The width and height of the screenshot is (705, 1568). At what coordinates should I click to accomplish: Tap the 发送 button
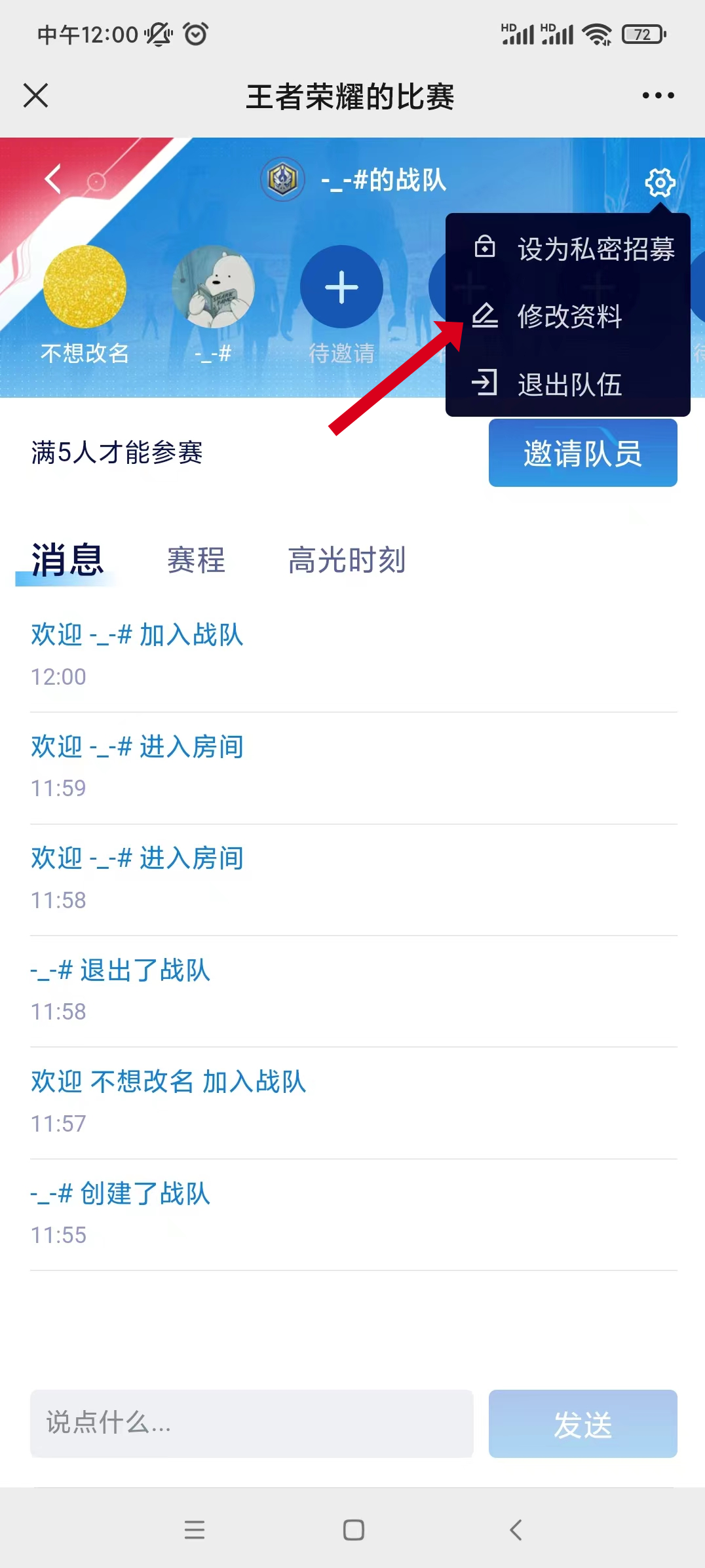click(582, 1423)
